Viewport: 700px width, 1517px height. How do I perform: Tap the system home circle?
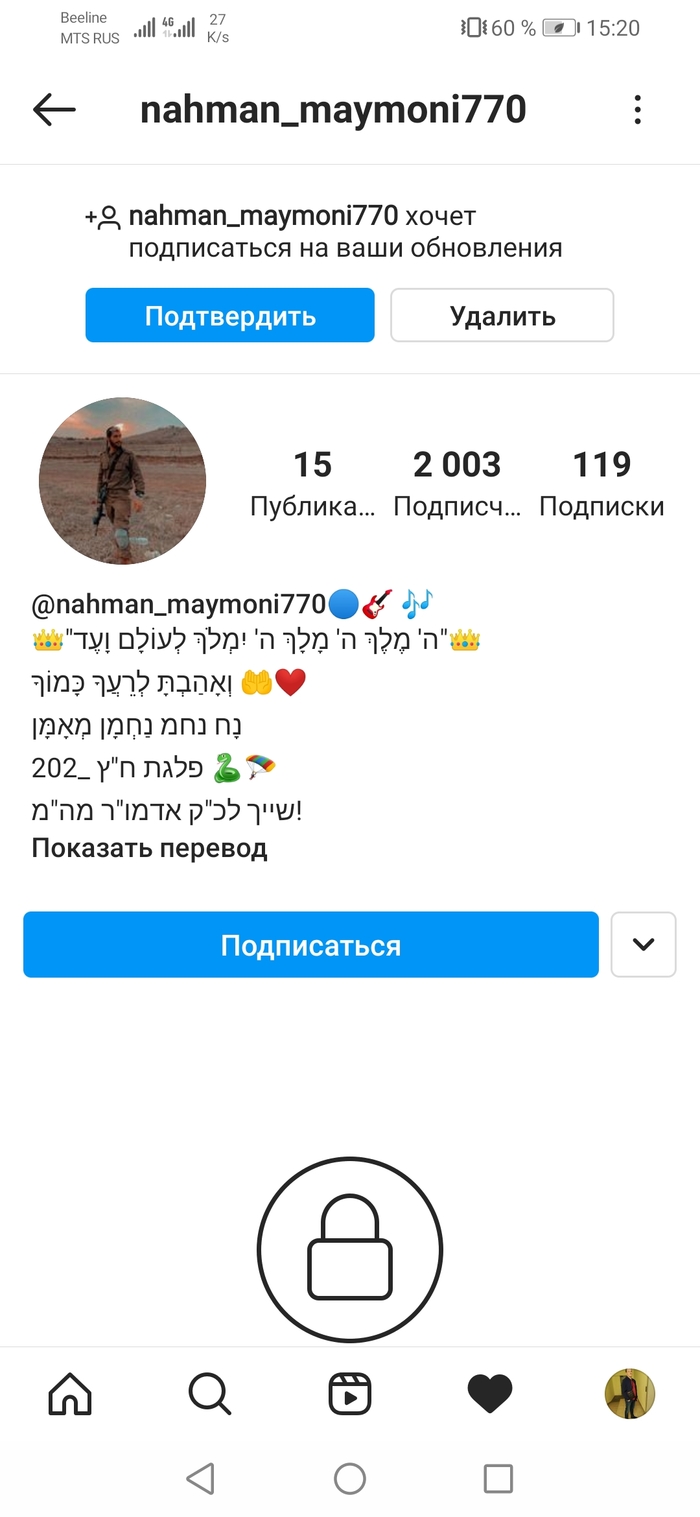pyautogui.click(x=350, y=1478)
